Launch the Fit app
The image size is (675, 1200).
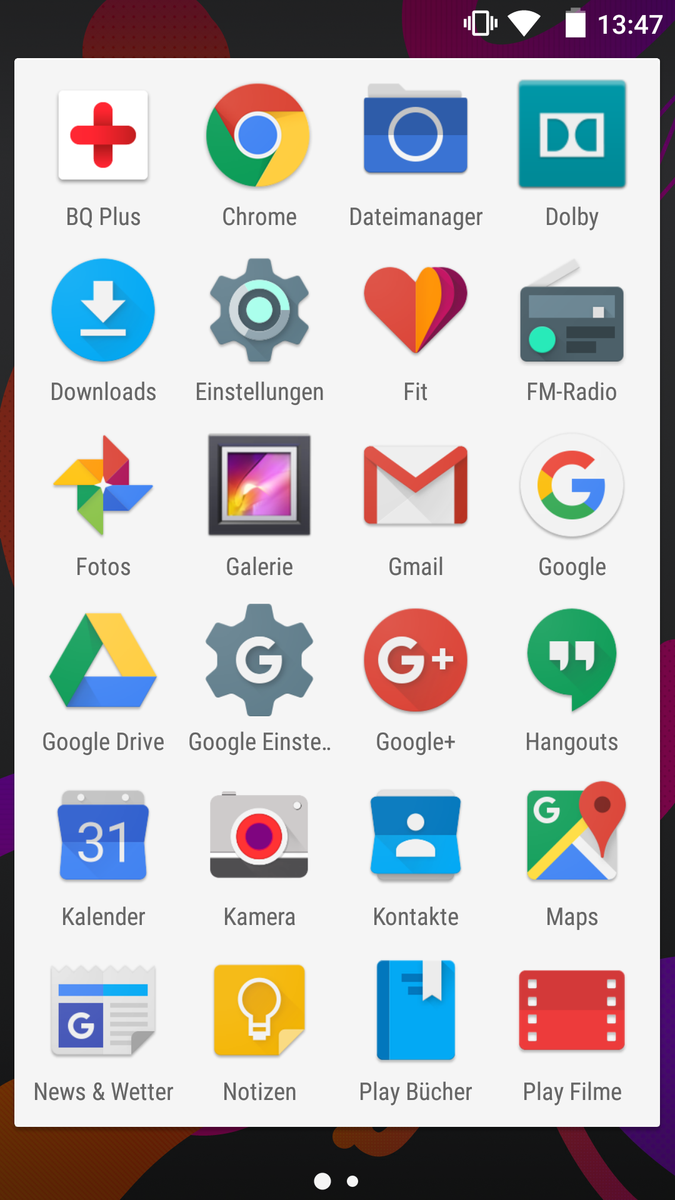pos(415,311)
